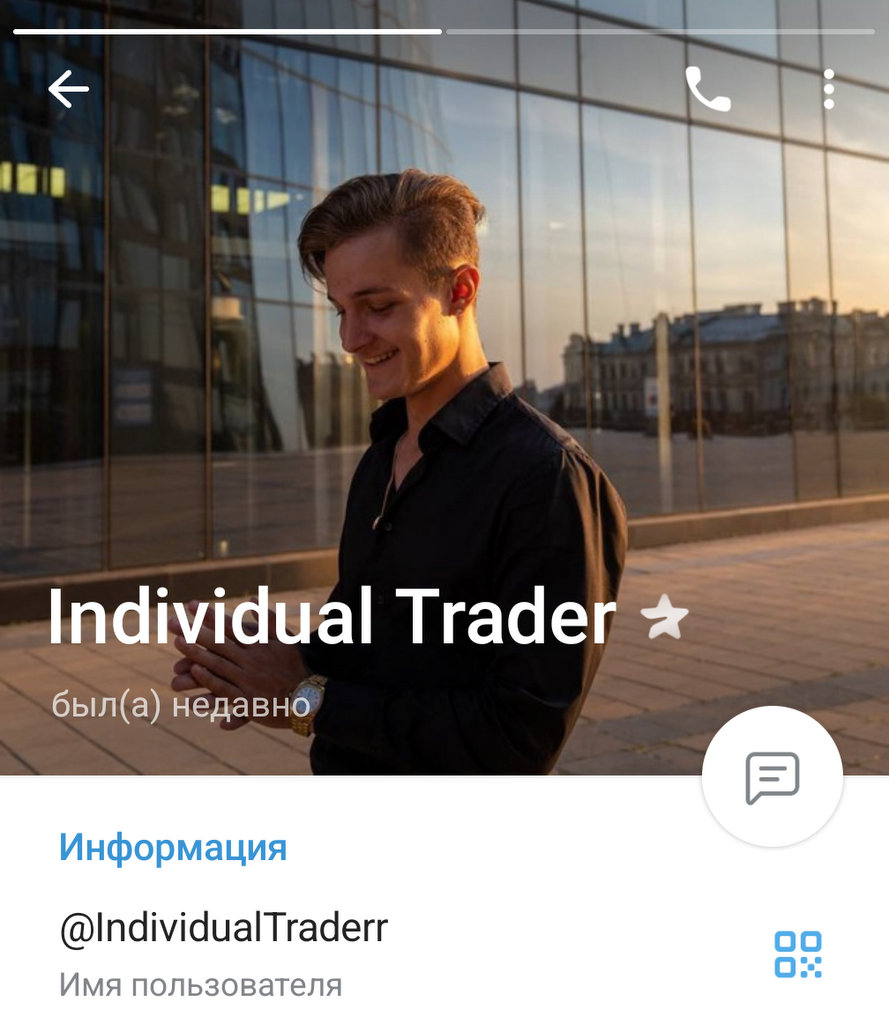The height and width of the screenshot is (1024, 889).
Task: Start a voice call with Individual Trader
Action: click(x=707, y=90)
